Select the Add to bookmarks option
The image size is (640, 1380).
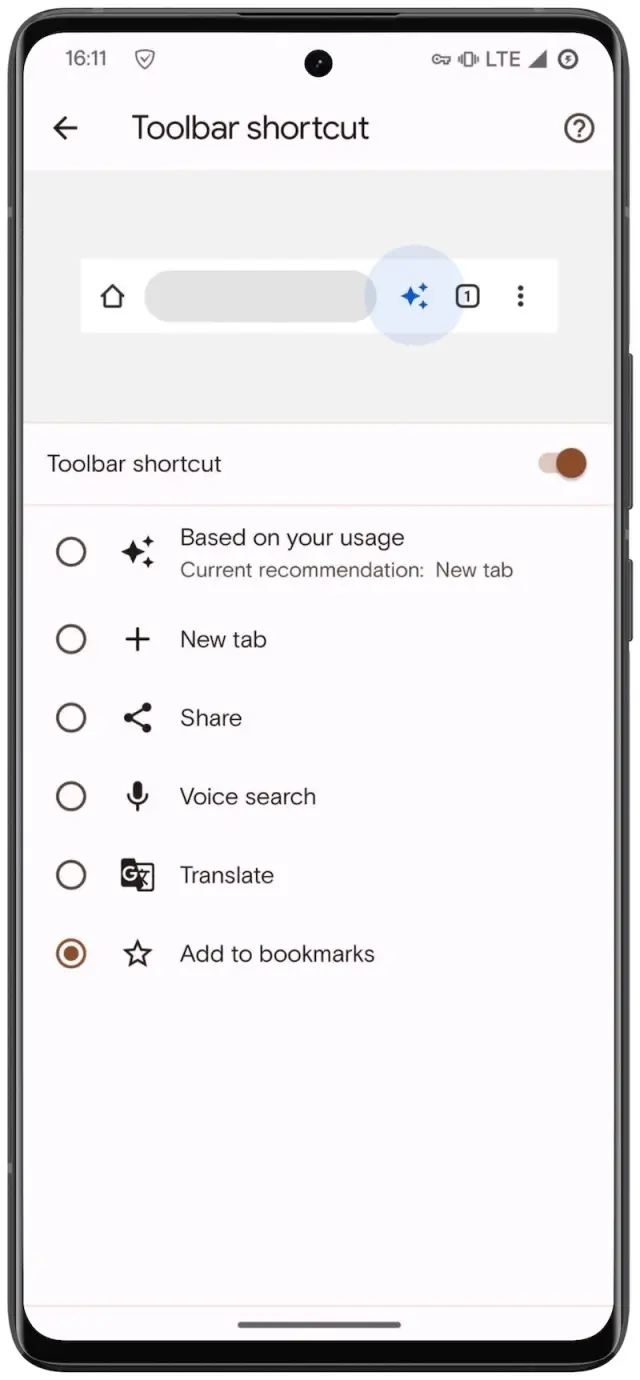coord(71,953)
